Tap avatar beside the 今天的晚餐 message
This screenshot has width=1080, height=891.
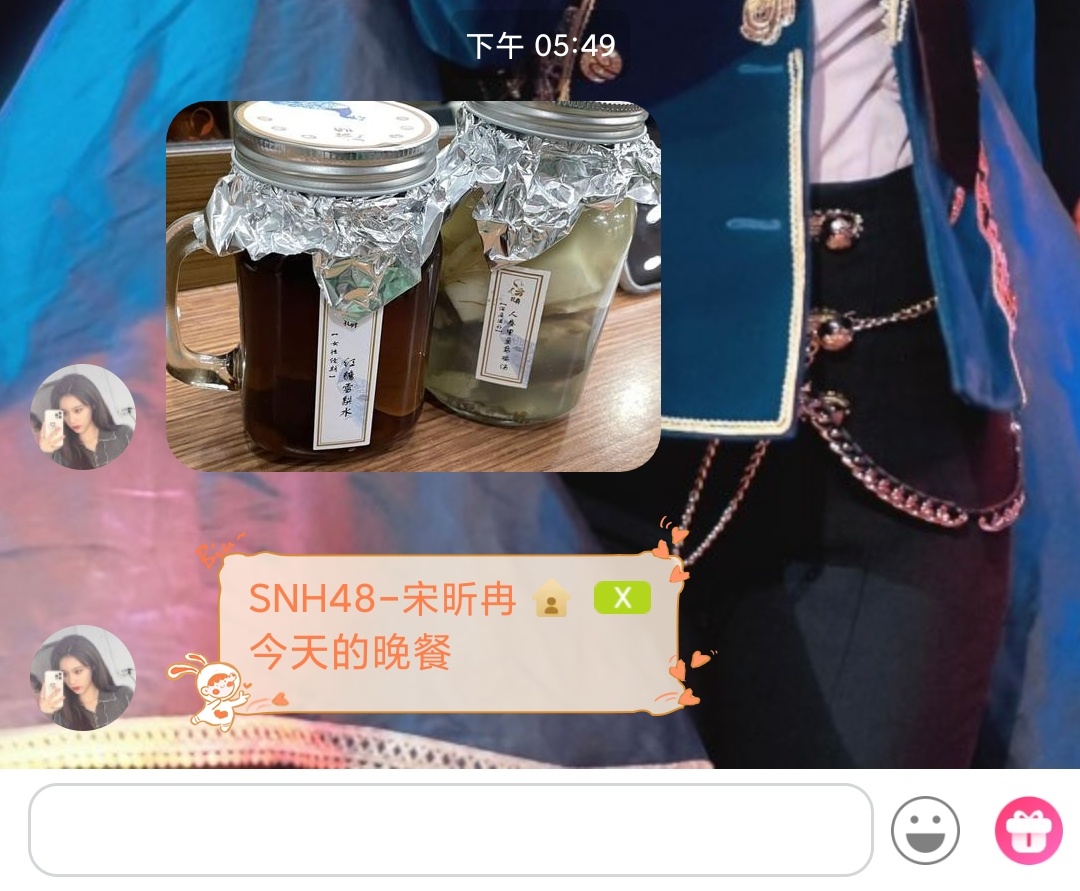tap(83, 678)
